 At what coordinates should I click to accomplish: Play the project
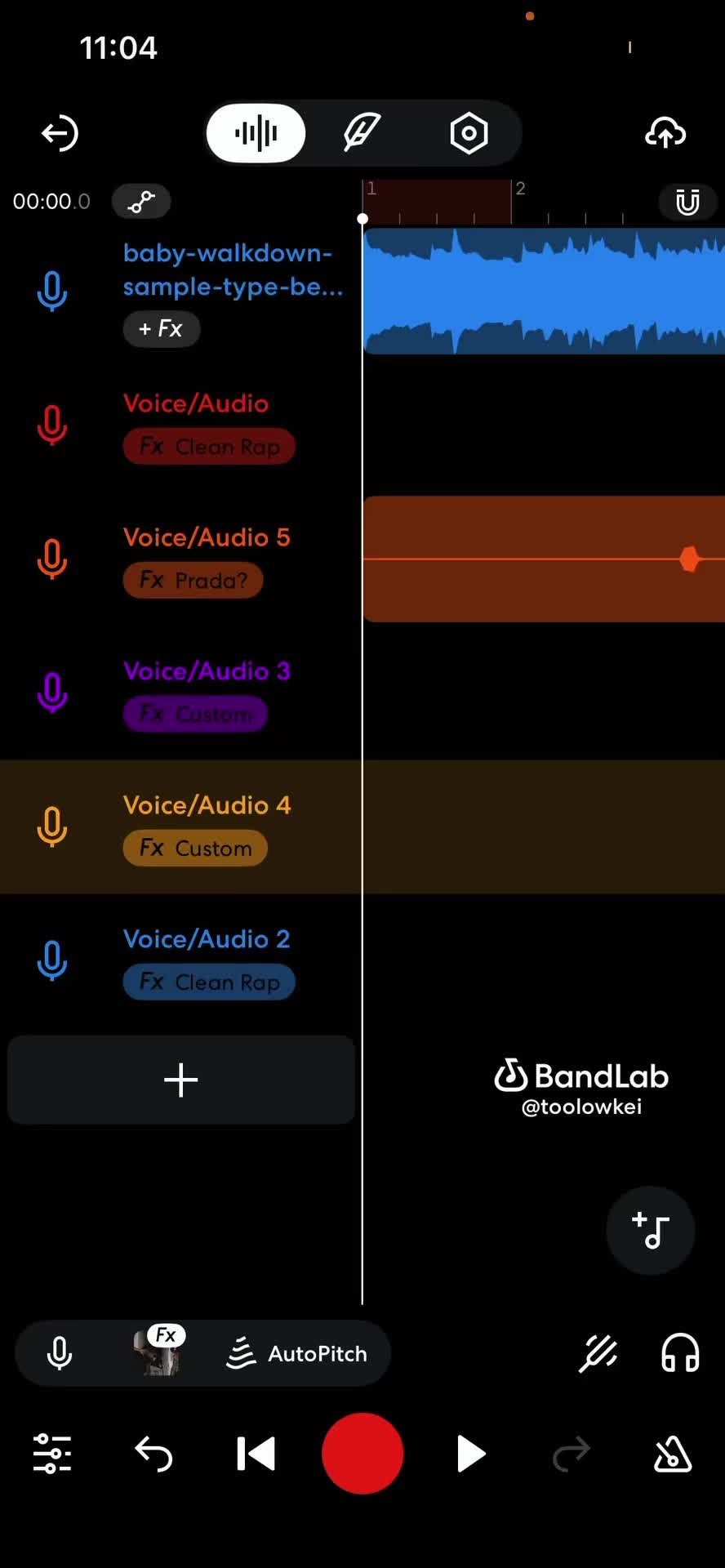point(470,1454)
